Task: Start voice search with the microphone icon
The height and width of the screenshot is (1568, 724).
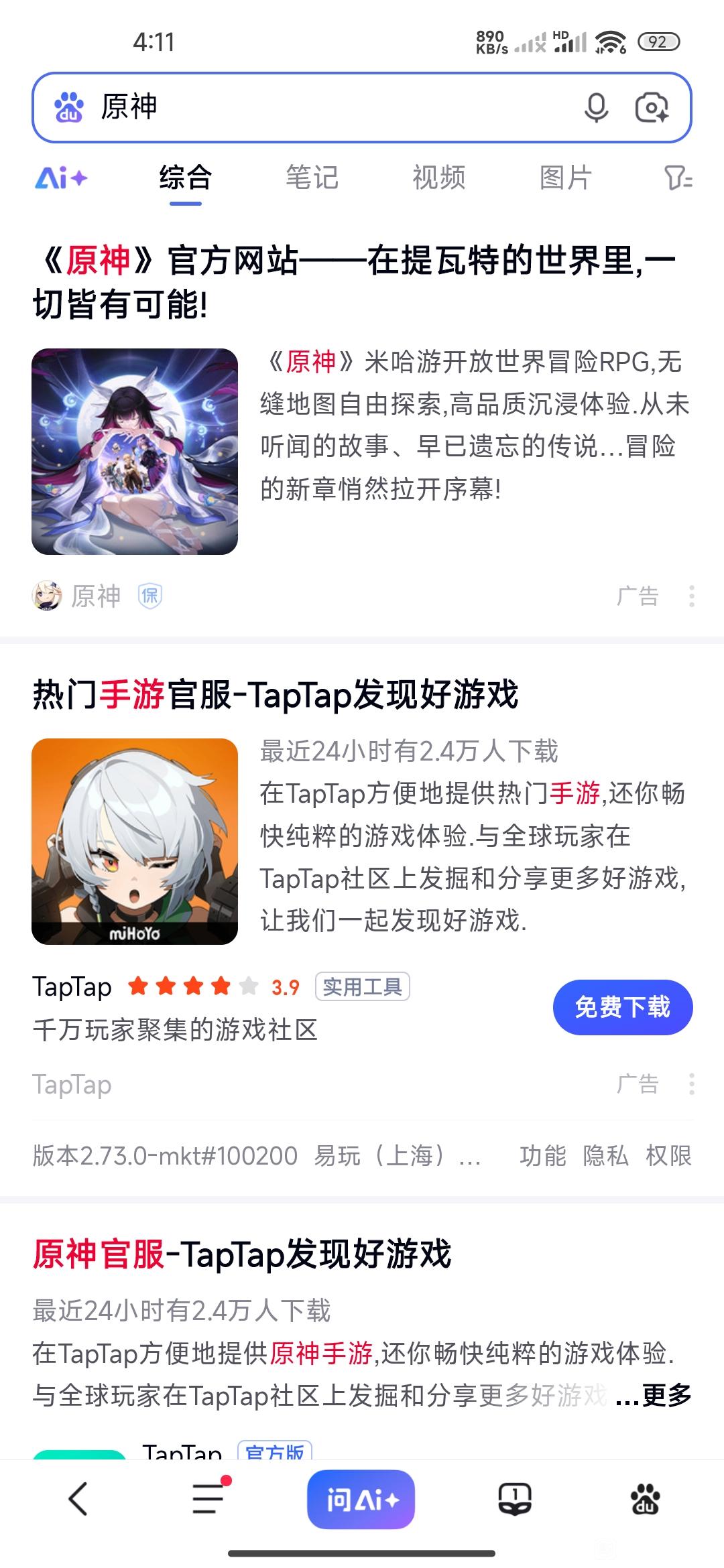Action: click(596, 107)
